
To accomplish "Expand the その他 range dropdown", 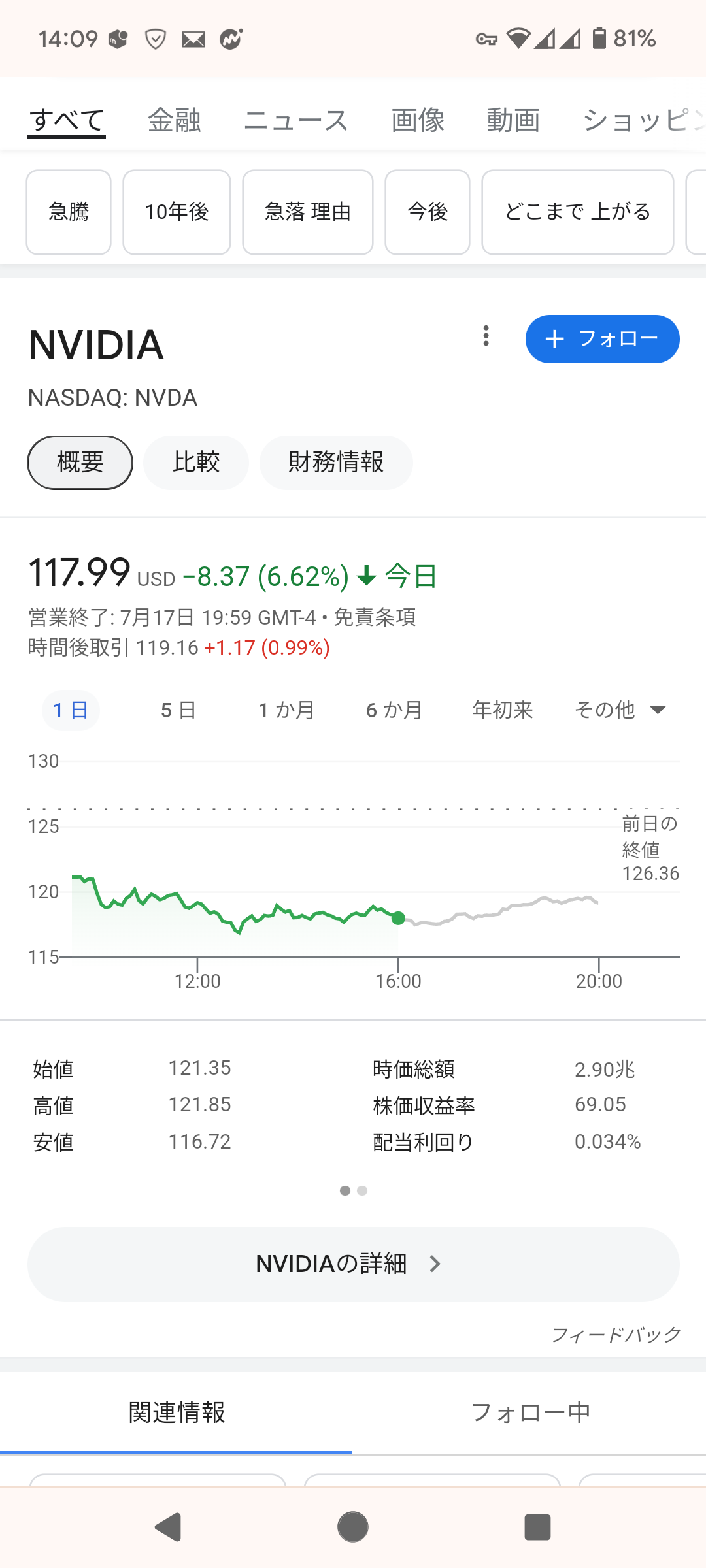I will pyautogui.click(x=619, y=710).
